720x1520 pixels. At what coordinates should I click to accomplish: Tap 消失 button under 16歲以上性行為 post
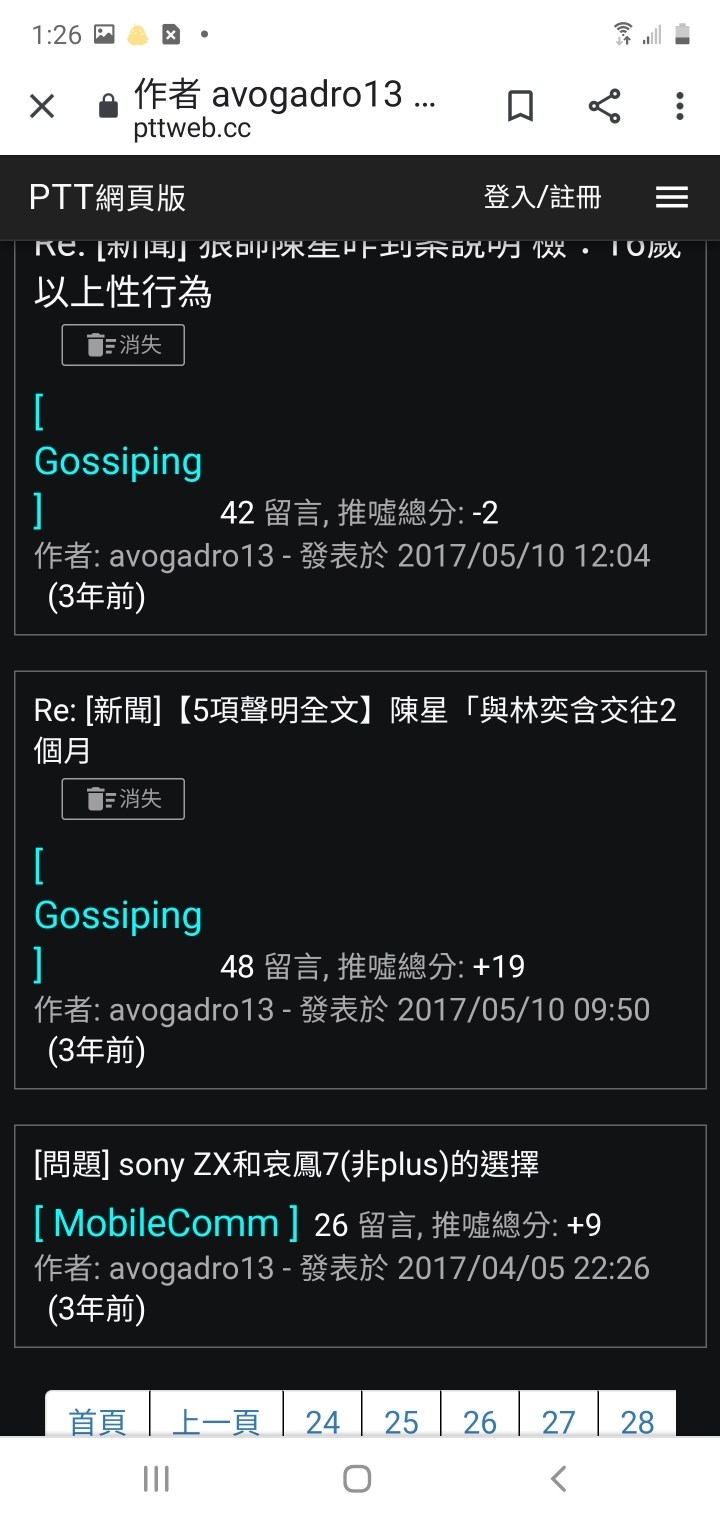[123, 345]
